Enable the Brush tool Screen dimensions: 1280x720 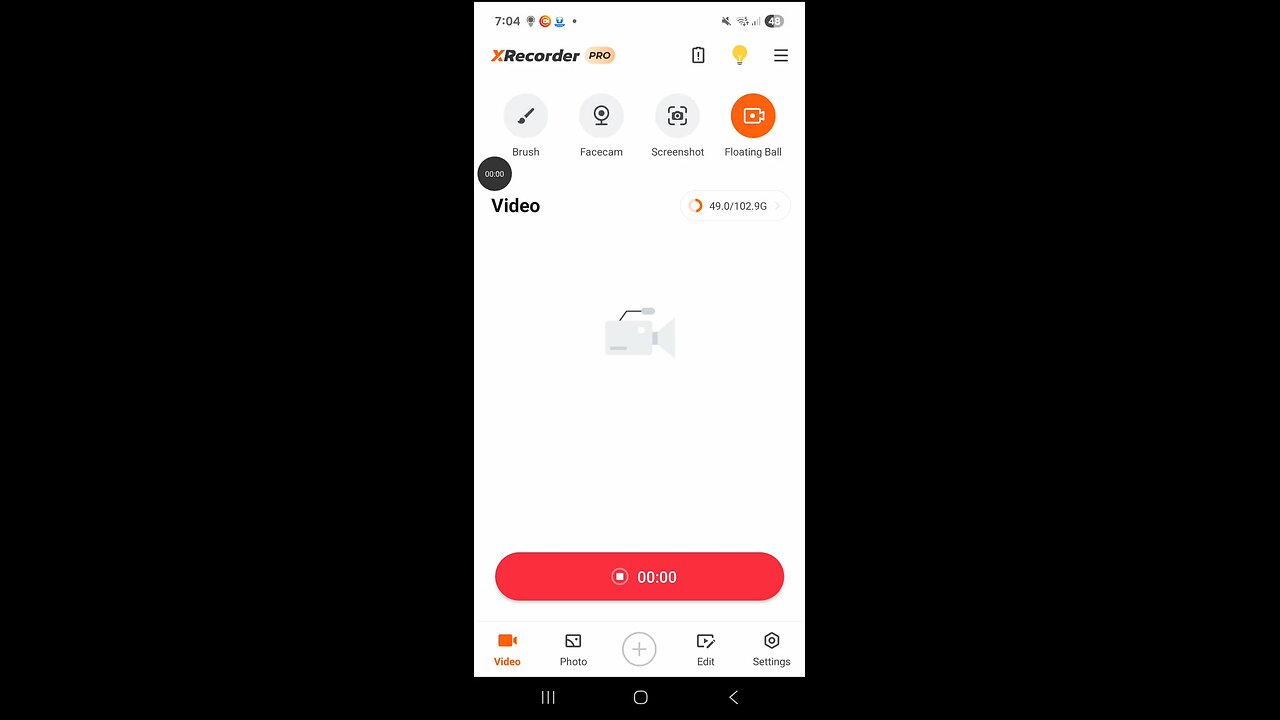[x=525, y=116]
